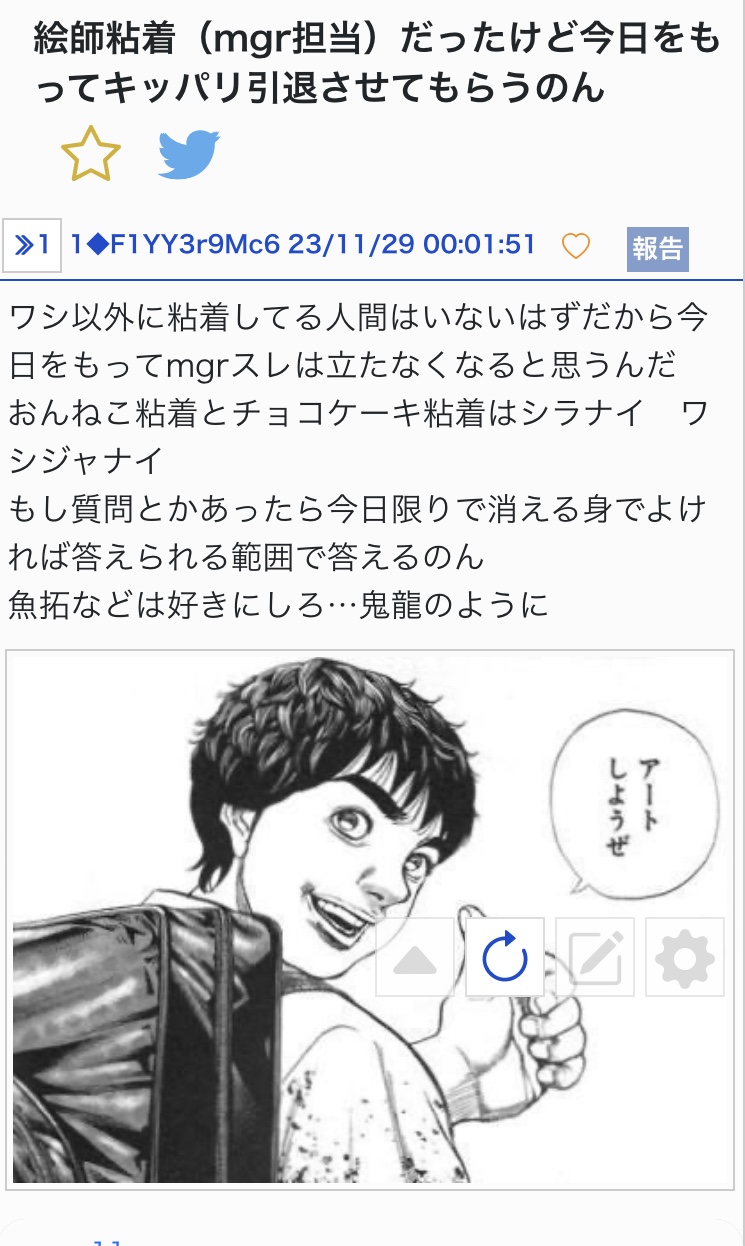Open the poster ID 1◆F1YY3r9Mc6 link

click(175, 244)
